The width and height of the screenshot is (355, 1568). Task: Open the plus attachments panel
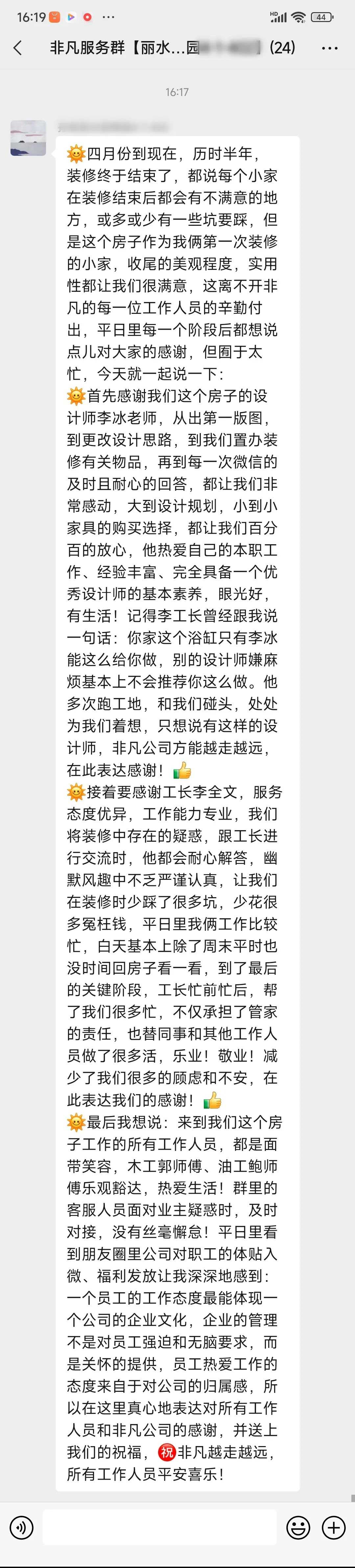tap(333, 1527)
